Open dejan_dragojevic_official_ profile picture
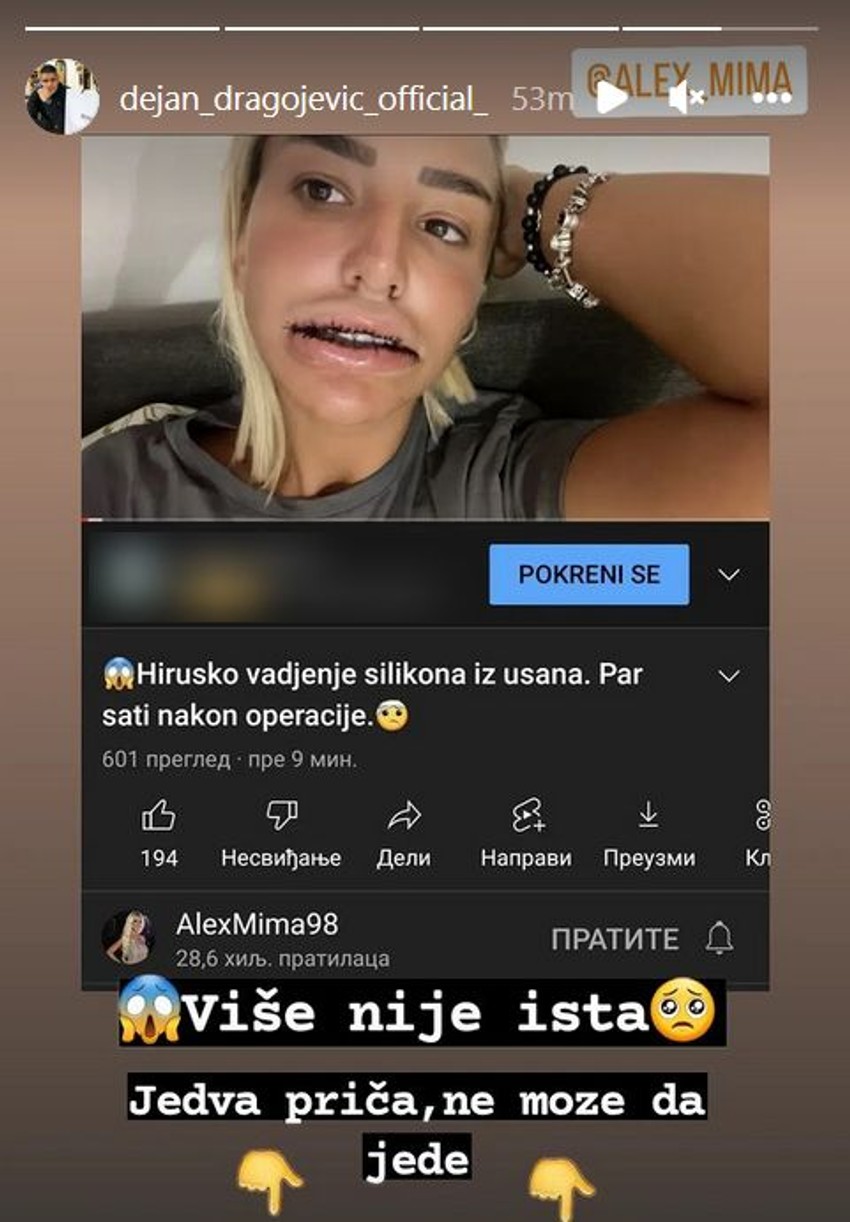 coord(61,97)
